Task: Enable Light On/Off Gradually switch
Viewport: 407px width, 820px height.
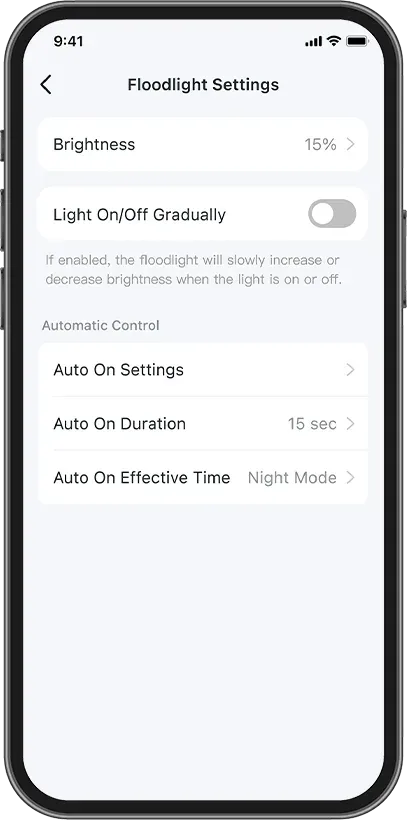Action: pyautogui.click(x=332, y=214)
